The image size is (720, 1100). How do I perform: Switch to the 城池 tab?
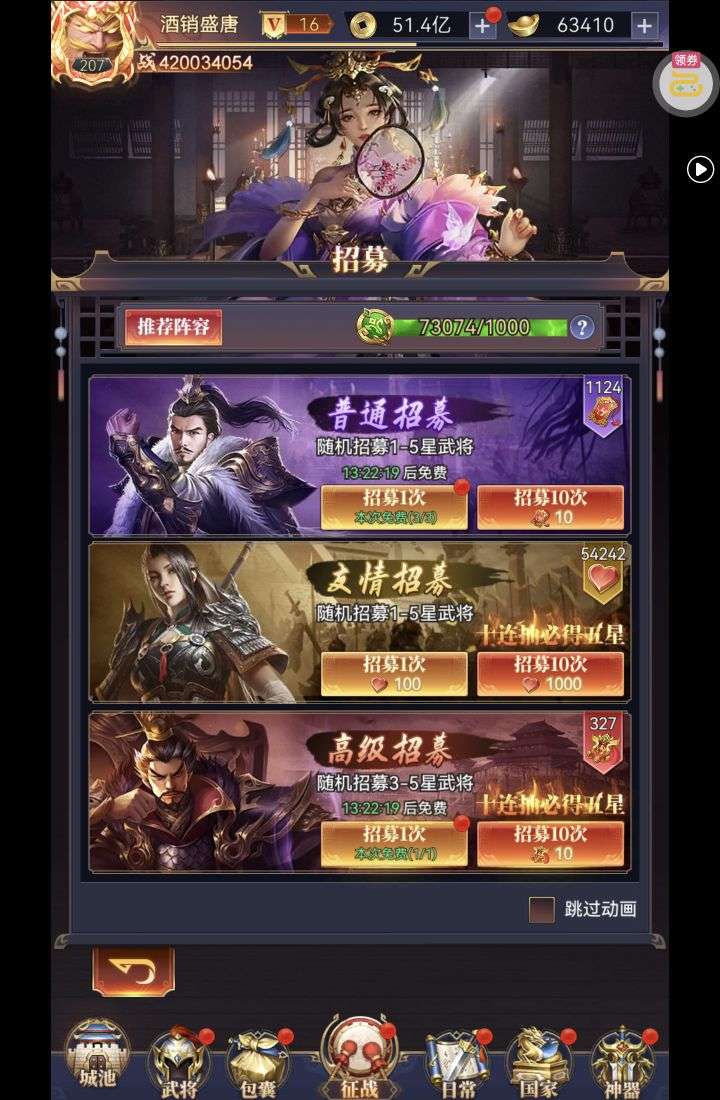pos(97,1058)
